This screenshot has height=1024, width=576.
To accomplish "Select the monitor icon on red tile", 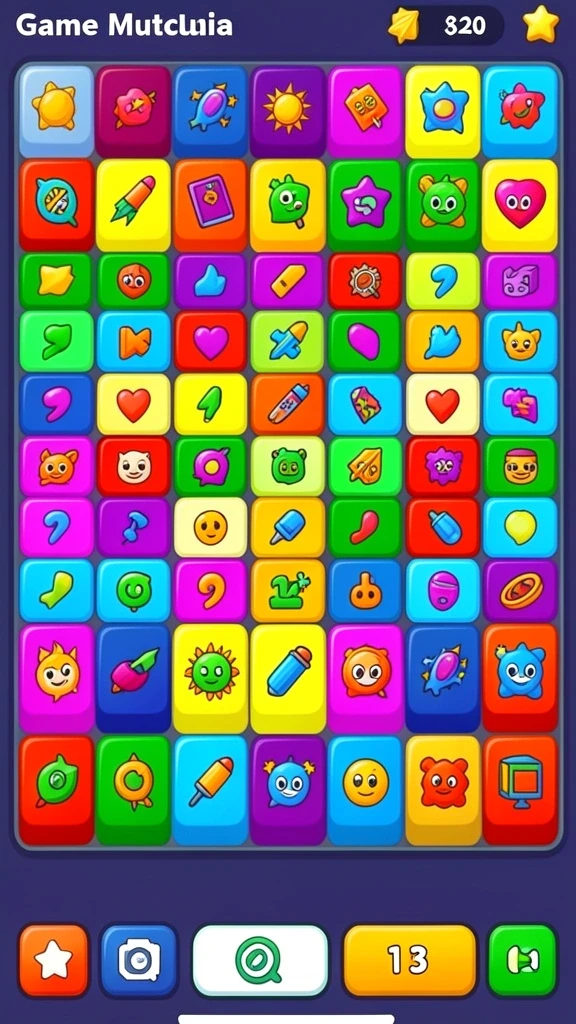I will [x=520, y=789].
